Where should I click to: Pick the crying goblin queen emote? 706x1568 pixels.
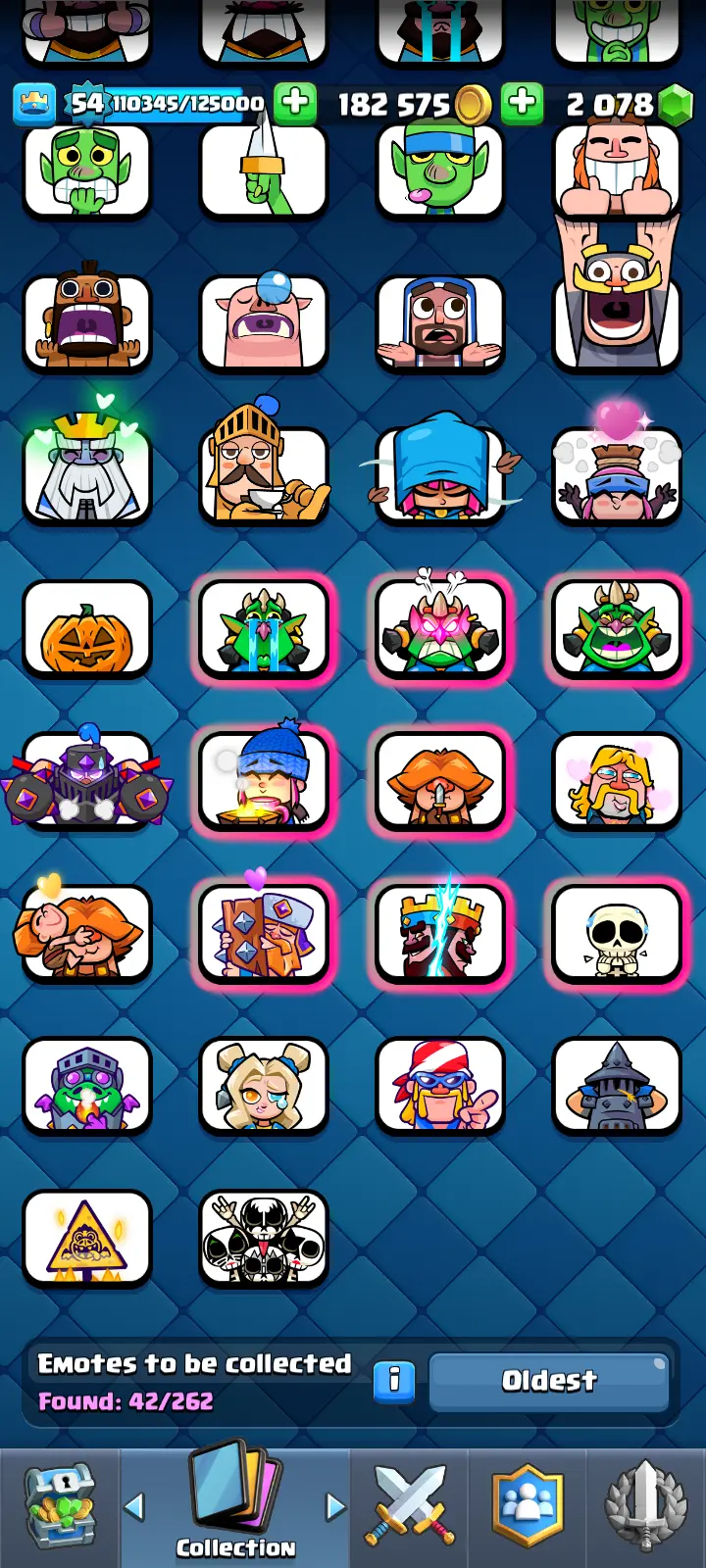point(264,629)
